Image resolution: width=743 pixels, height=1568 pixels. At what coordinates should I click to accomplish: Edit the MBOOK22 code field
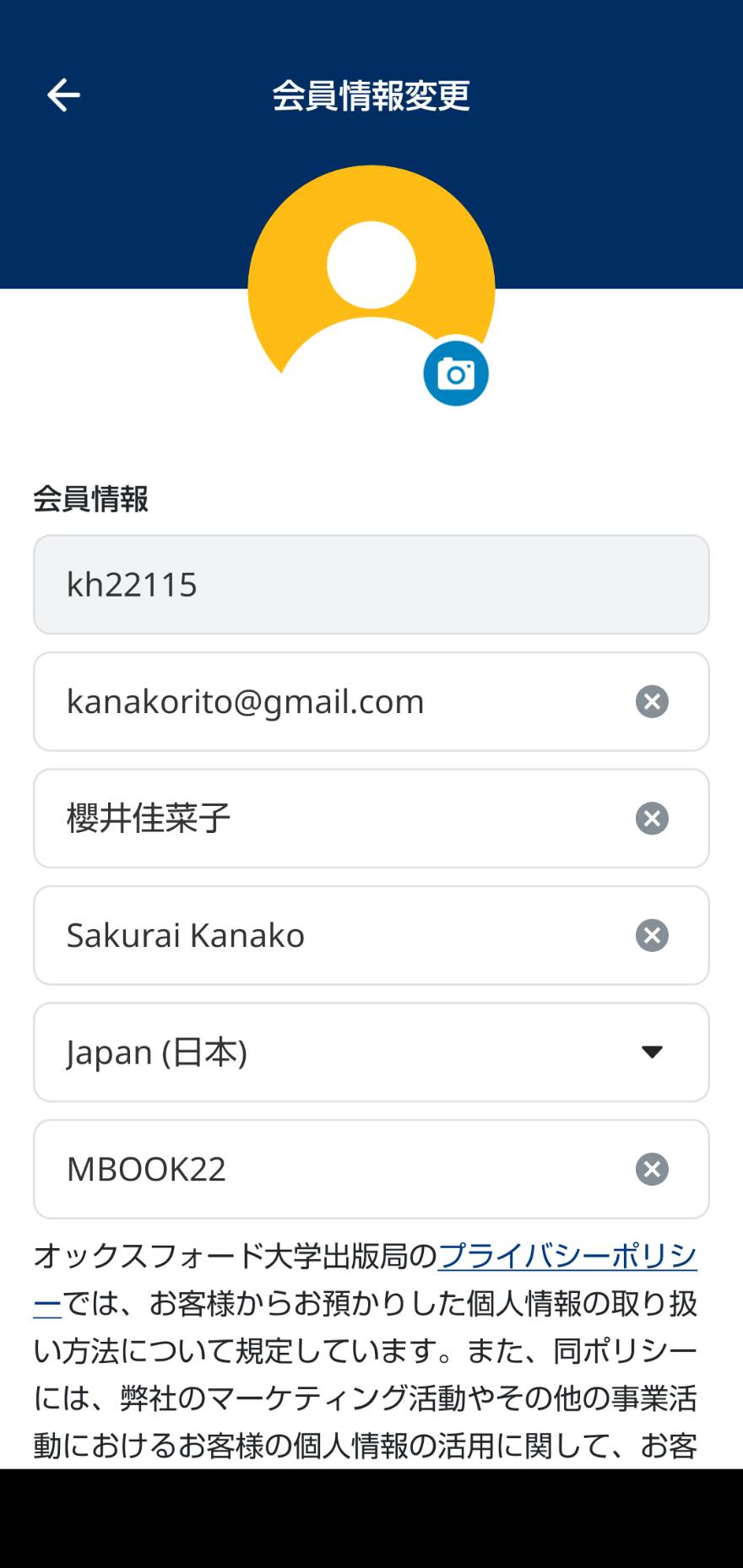(371, 1169)
